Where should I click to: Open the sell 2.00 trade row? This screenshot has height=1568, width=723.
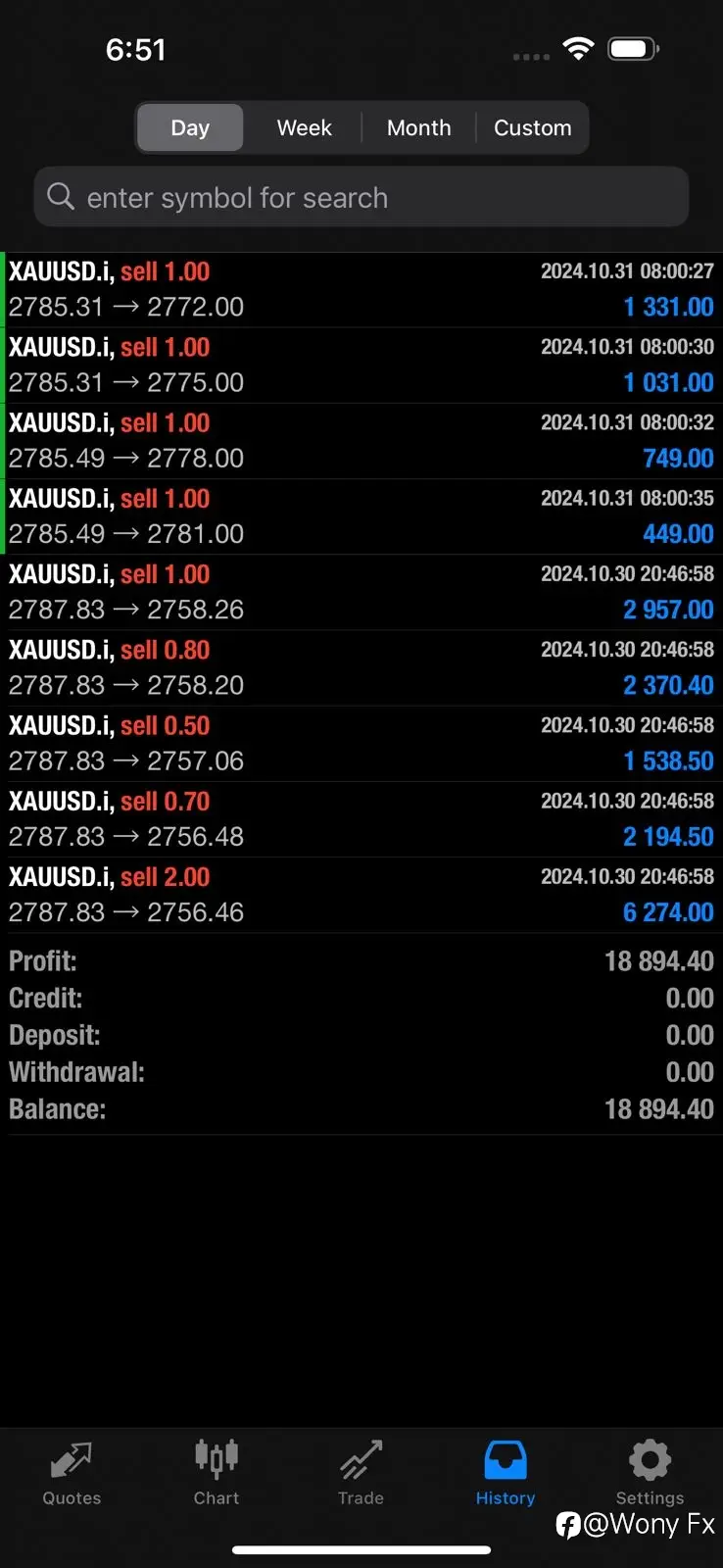(x=361, y=894)
